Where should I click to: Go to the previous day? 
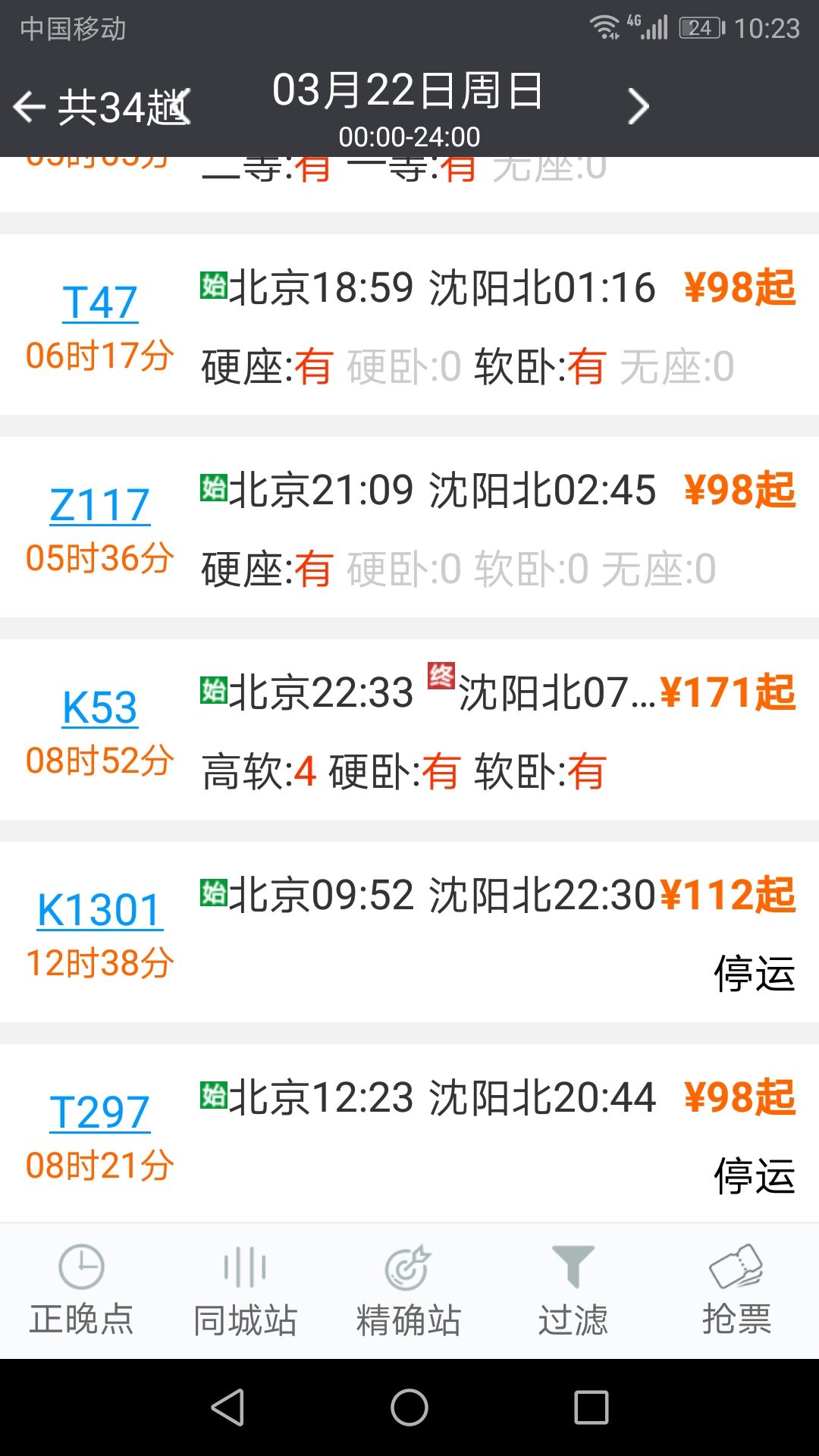pos(182,106)
